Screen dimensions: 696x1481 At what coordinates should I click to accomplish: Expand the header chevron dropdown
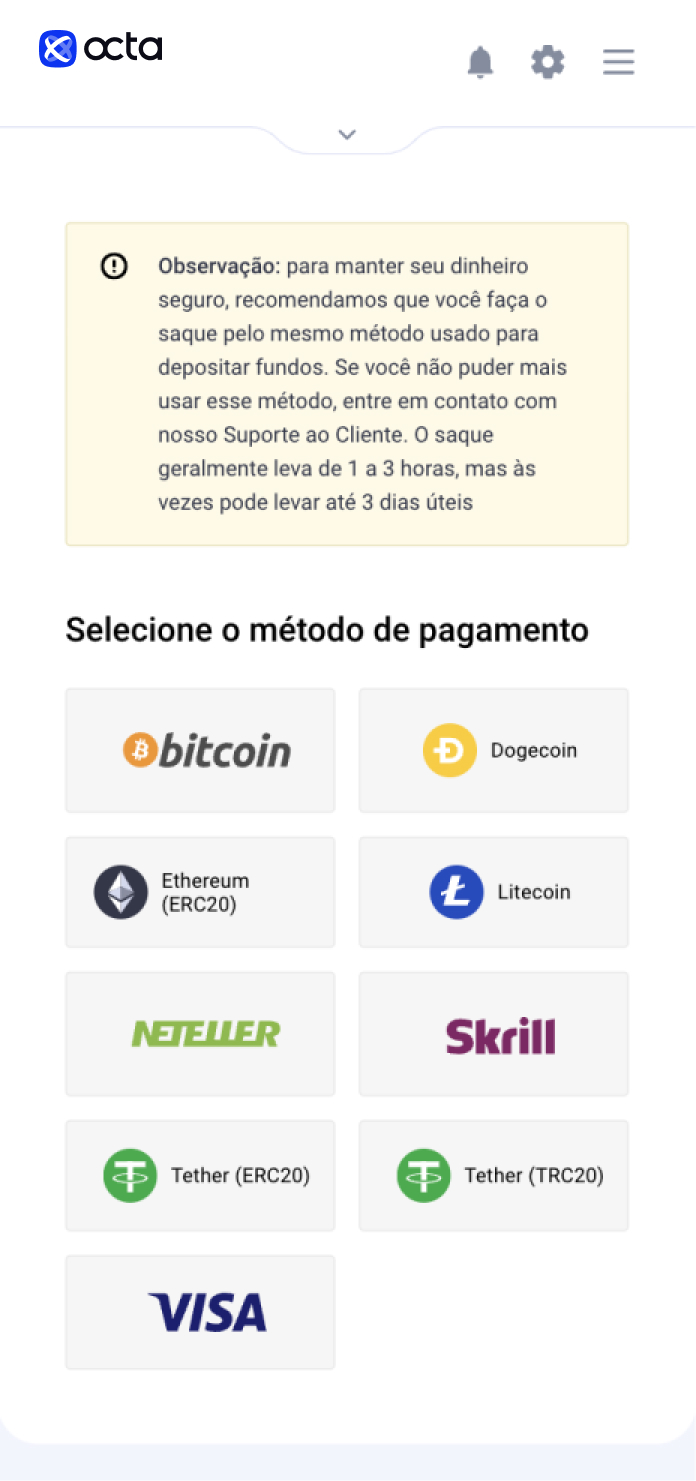[347, 134]
